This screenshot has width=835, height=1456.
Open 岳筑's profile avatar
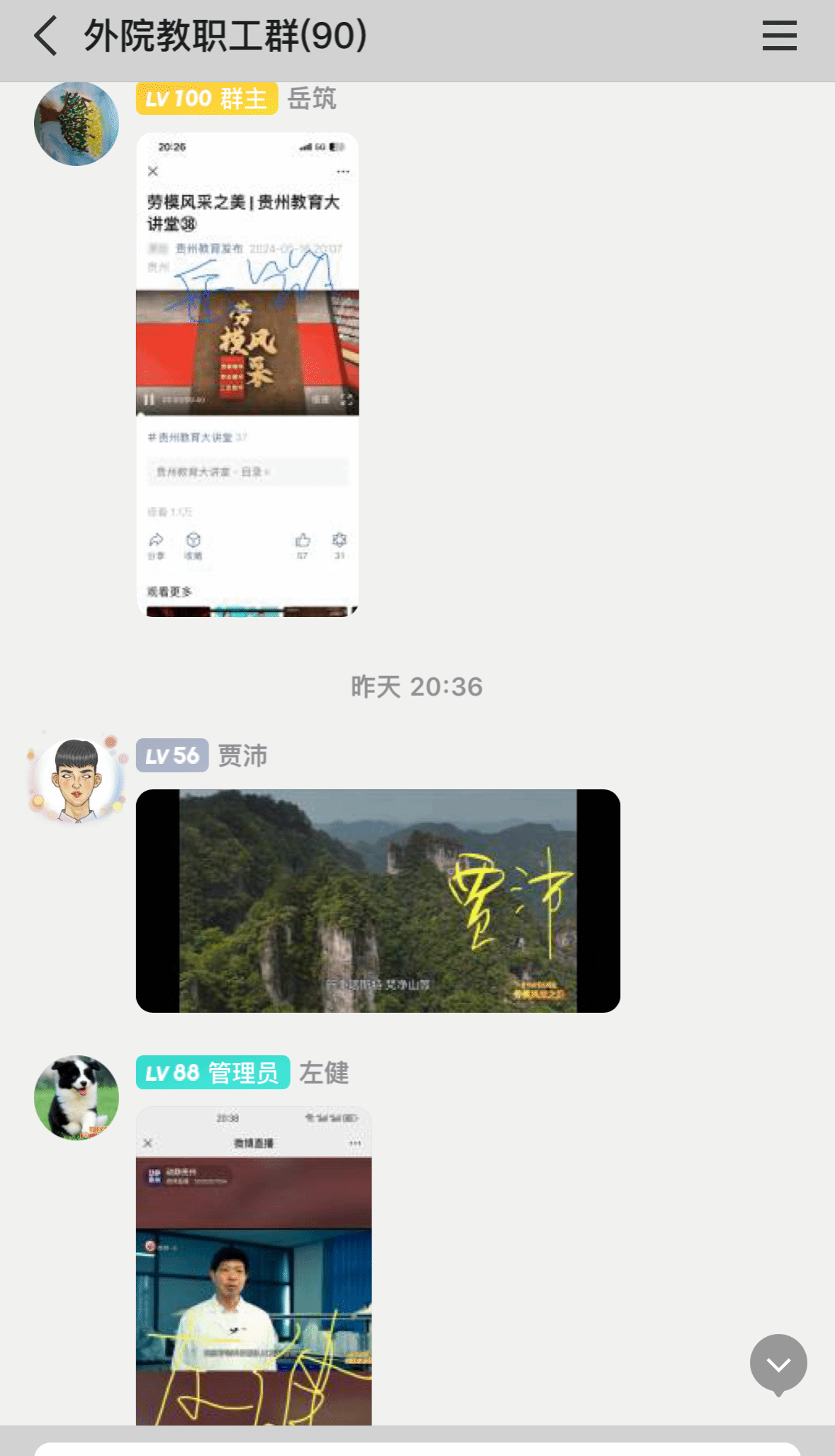pos(77,124)
